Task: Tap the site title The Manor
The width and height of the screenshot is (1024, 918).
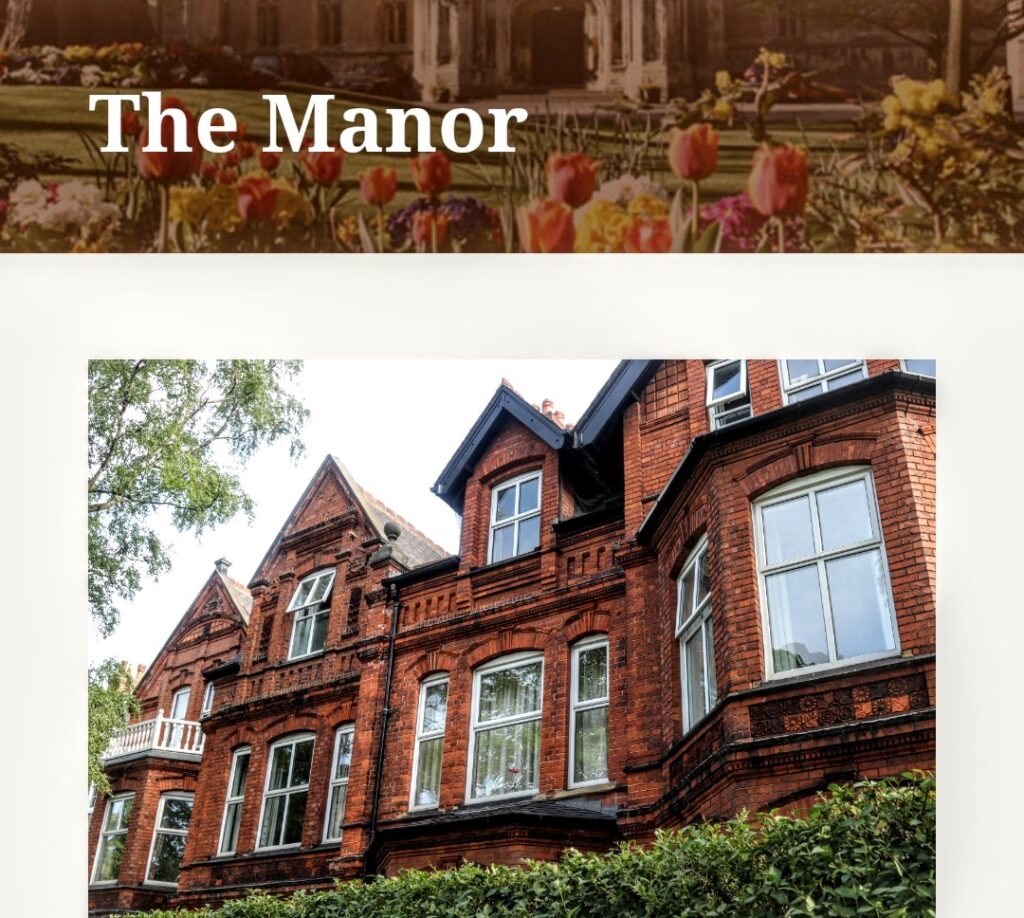Action: pos(308,123)
